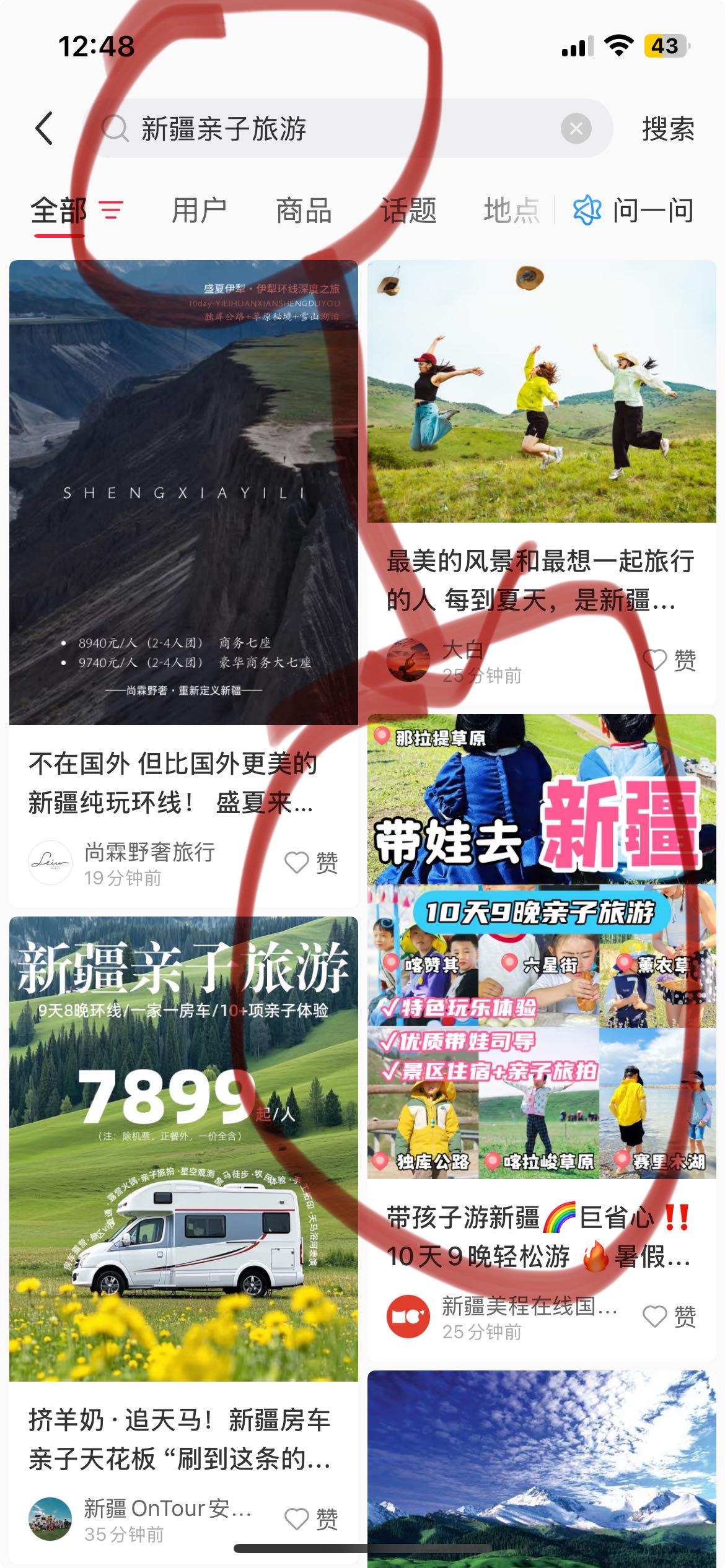Open 尚霖野奢旅行's profile avatar

coord(50,863)
